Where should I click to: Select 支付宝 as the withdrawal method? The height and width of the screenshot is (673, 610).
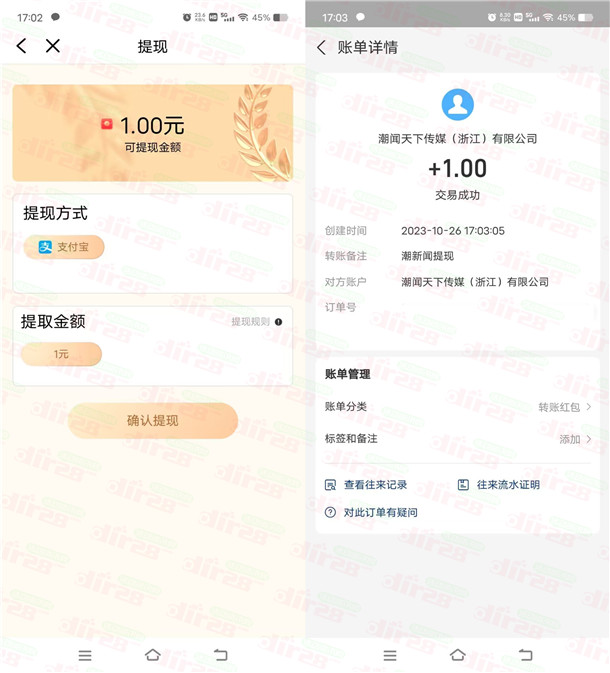click(64, 248)
